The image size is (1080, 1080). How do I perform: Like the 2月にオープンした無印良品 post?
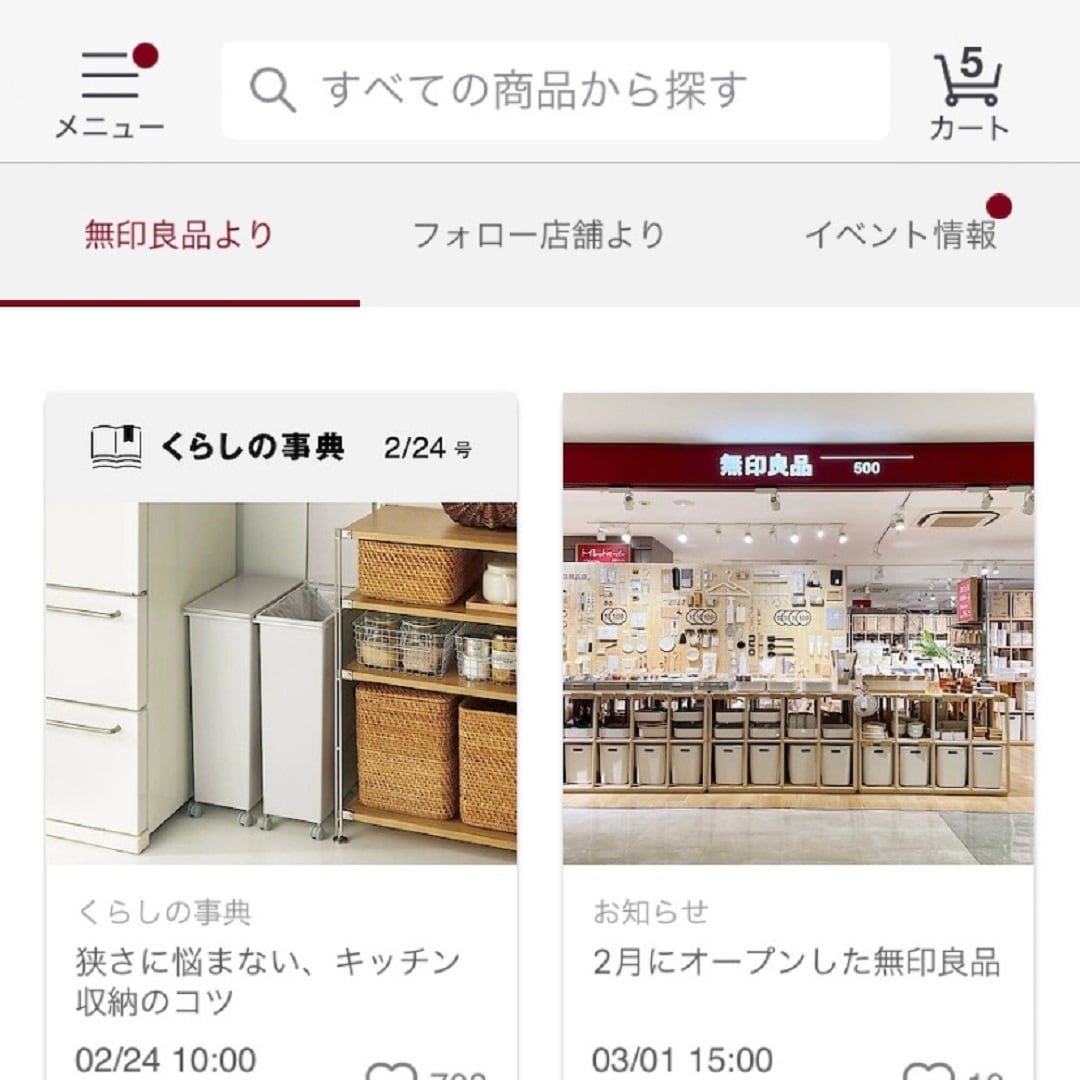(x=928, y=1070)
